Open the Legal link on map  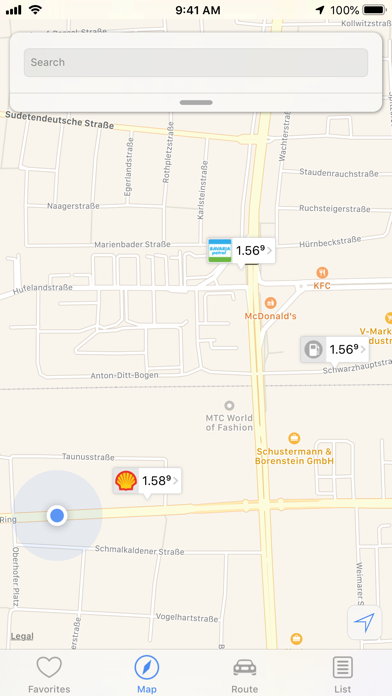(x=22, y=636)
